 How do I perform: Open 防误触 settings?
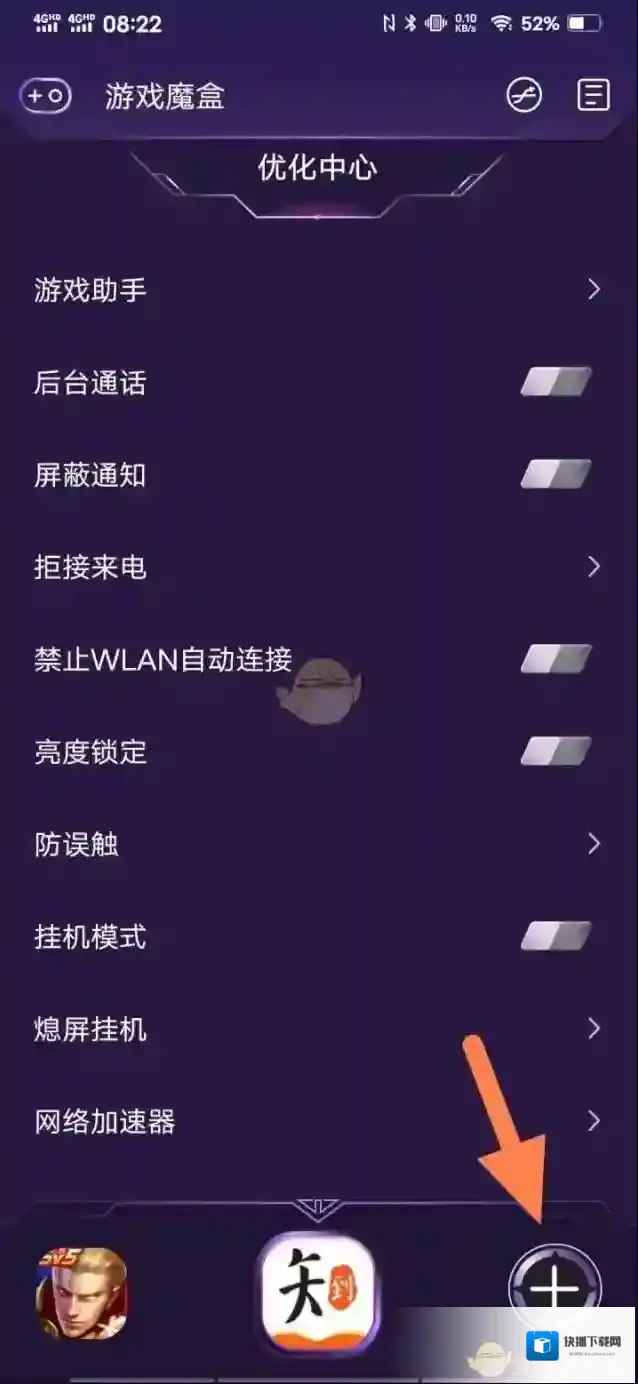[318, 844]
